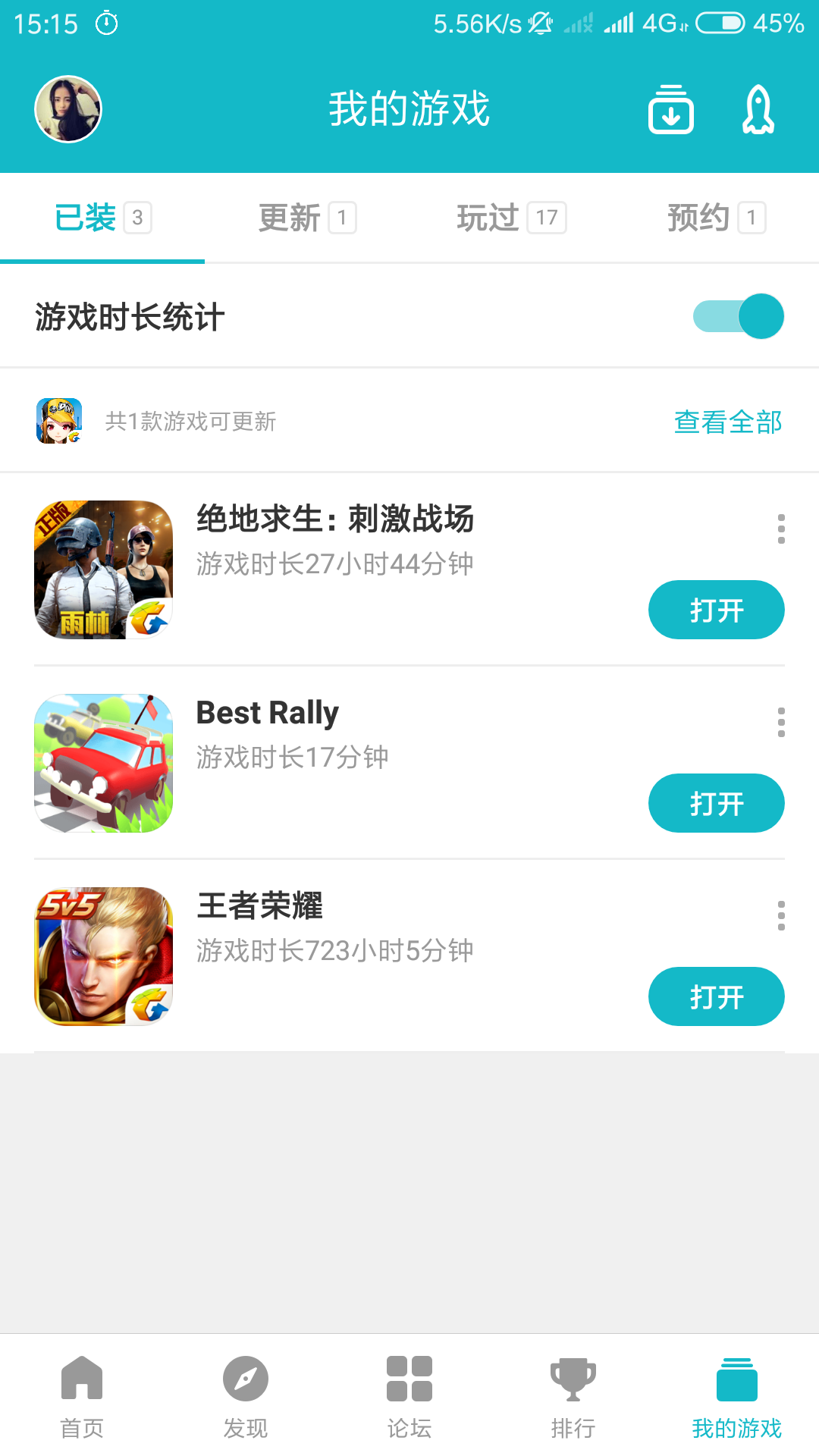Viewport: 819px width, 1456px height.
Task: Switch to the 预约 tab
Action: point(715,218)
